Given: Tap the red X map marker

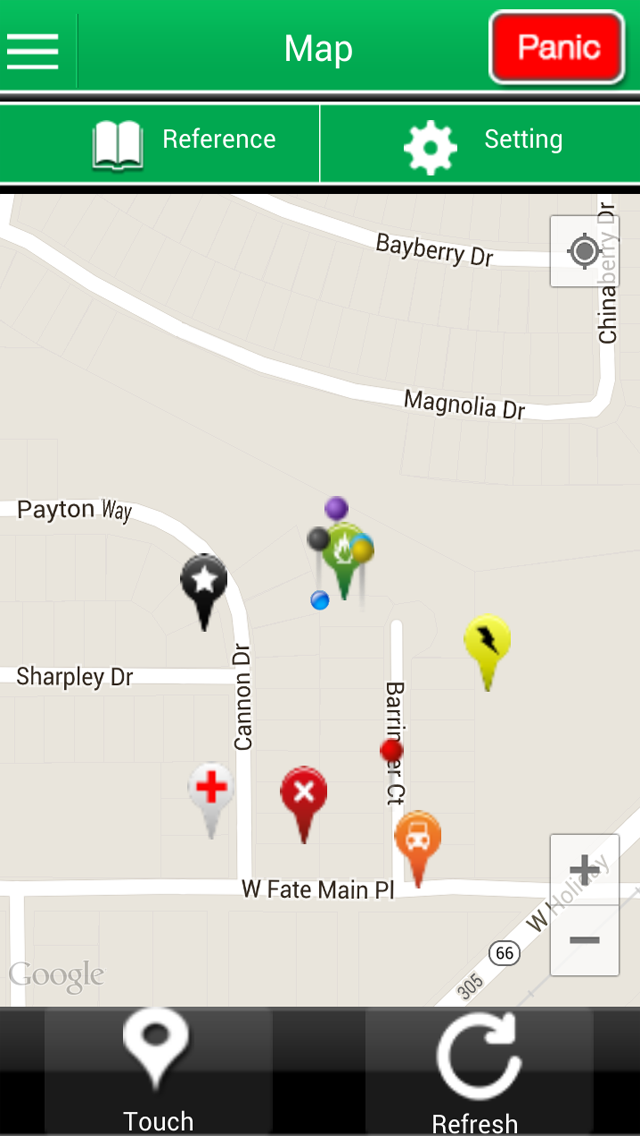Looking at the screenshot, I should (304, 793).
